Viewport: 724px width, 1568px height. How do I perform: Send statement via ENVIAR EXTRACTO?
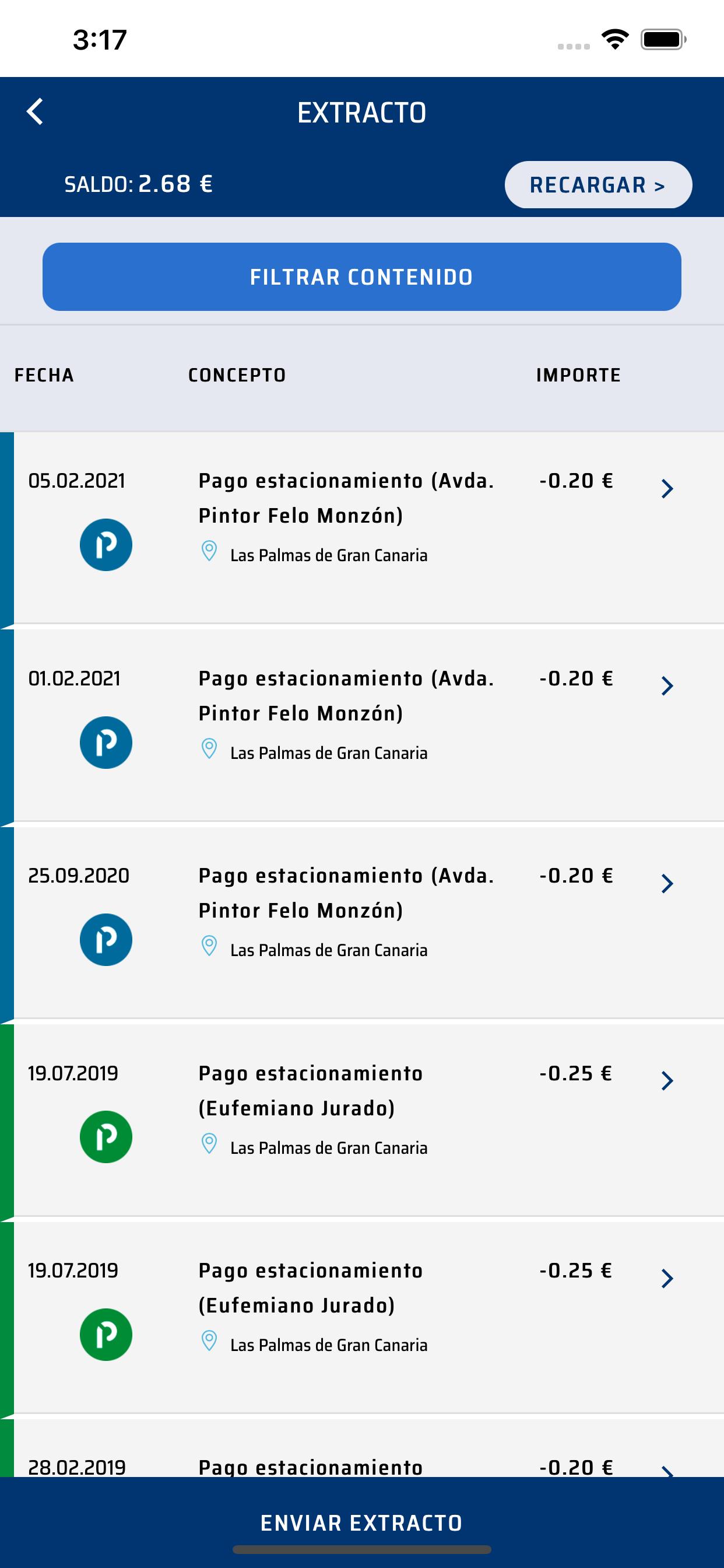362,1522
